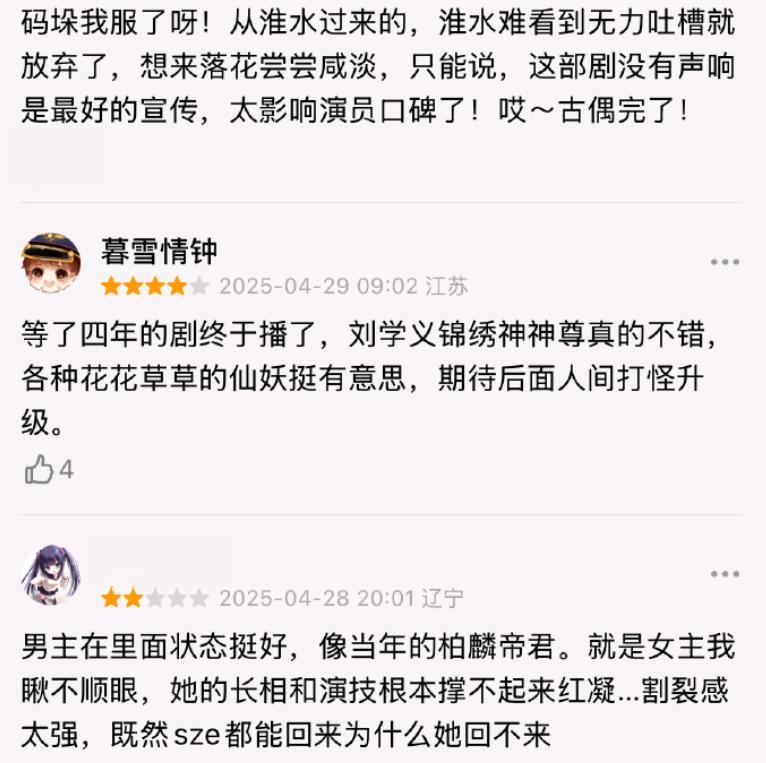The height and width of the screenshot is (763, 766).
Task: Tap the username 暮雪情钟
Action: pyautogui.click(x=159, y=251)
